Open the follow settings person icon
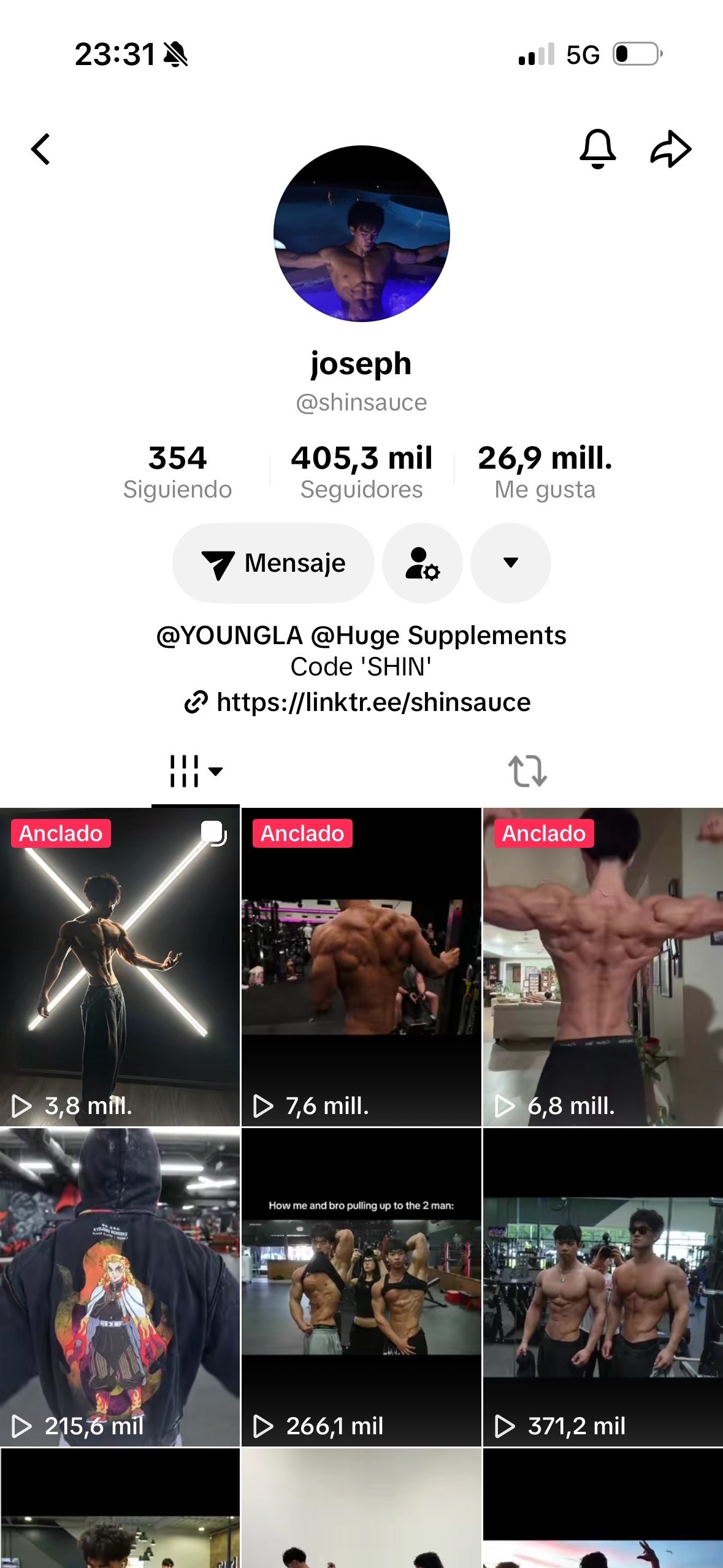 point(423,563)
